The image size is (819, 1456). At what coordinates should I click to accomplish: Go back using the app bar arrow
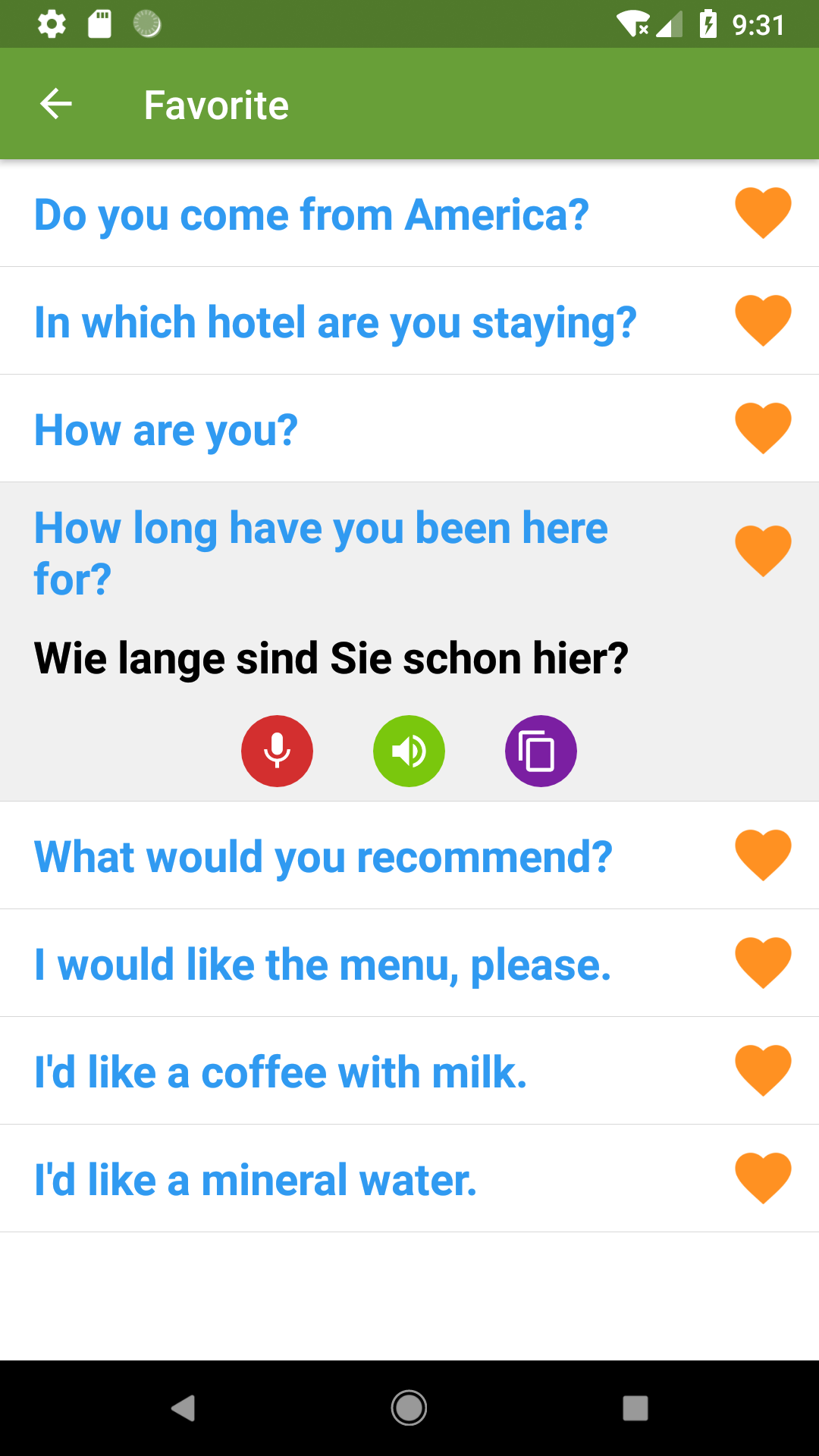pyautogui.click(x=55, y=104)
